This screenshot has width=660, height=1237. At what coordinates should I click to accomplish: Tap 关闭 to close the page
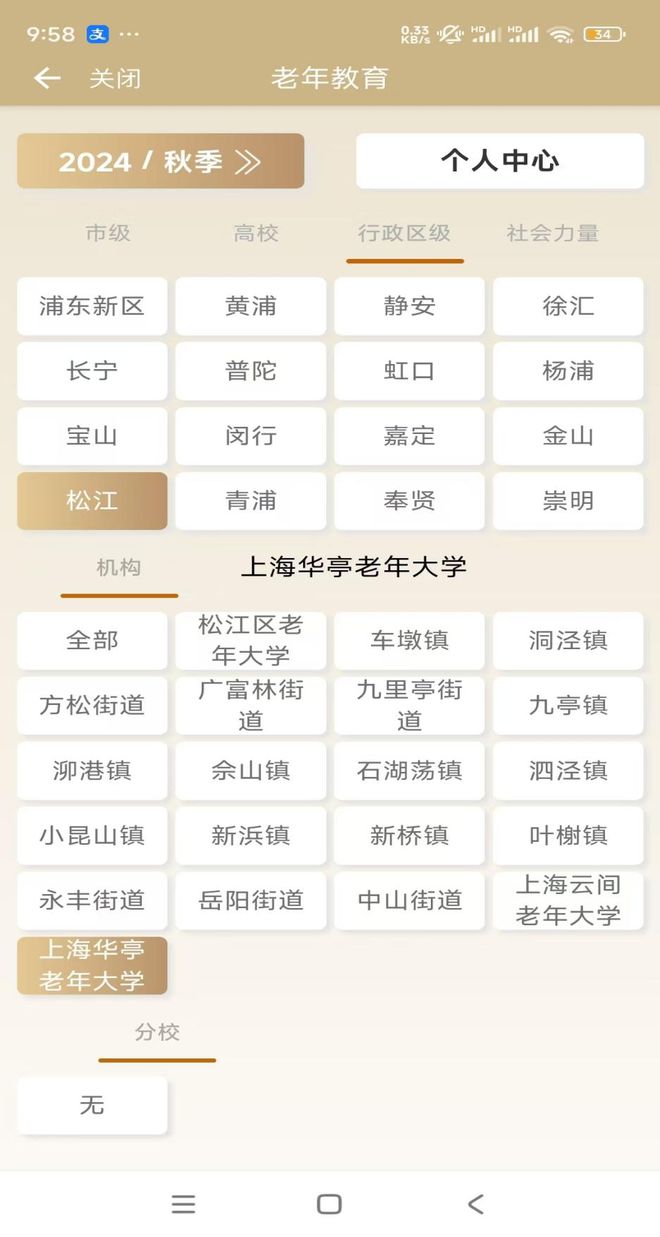pos(115,78)
